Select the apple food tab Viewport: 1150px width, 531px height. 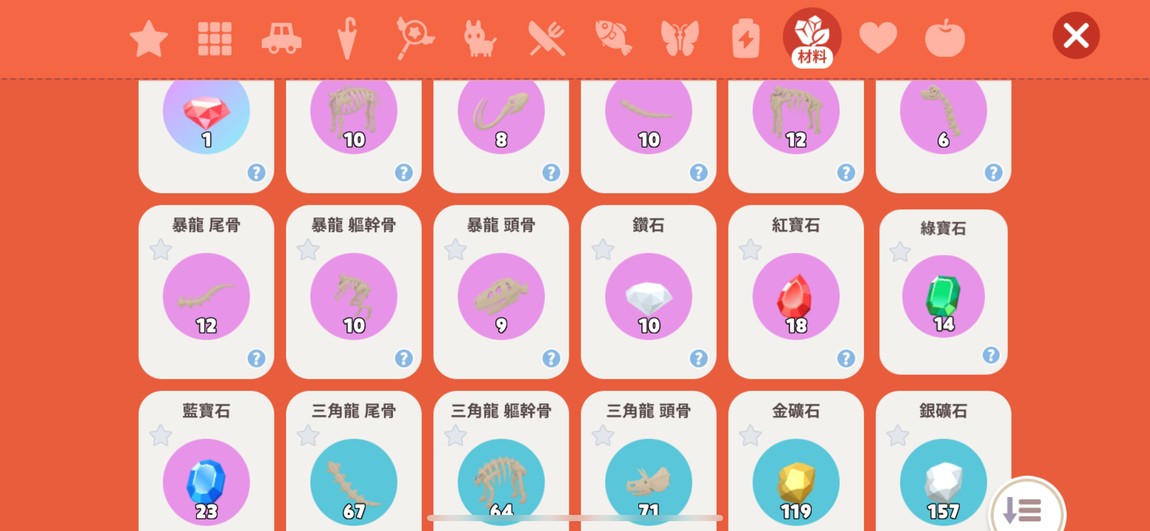[x=944, y=38]
